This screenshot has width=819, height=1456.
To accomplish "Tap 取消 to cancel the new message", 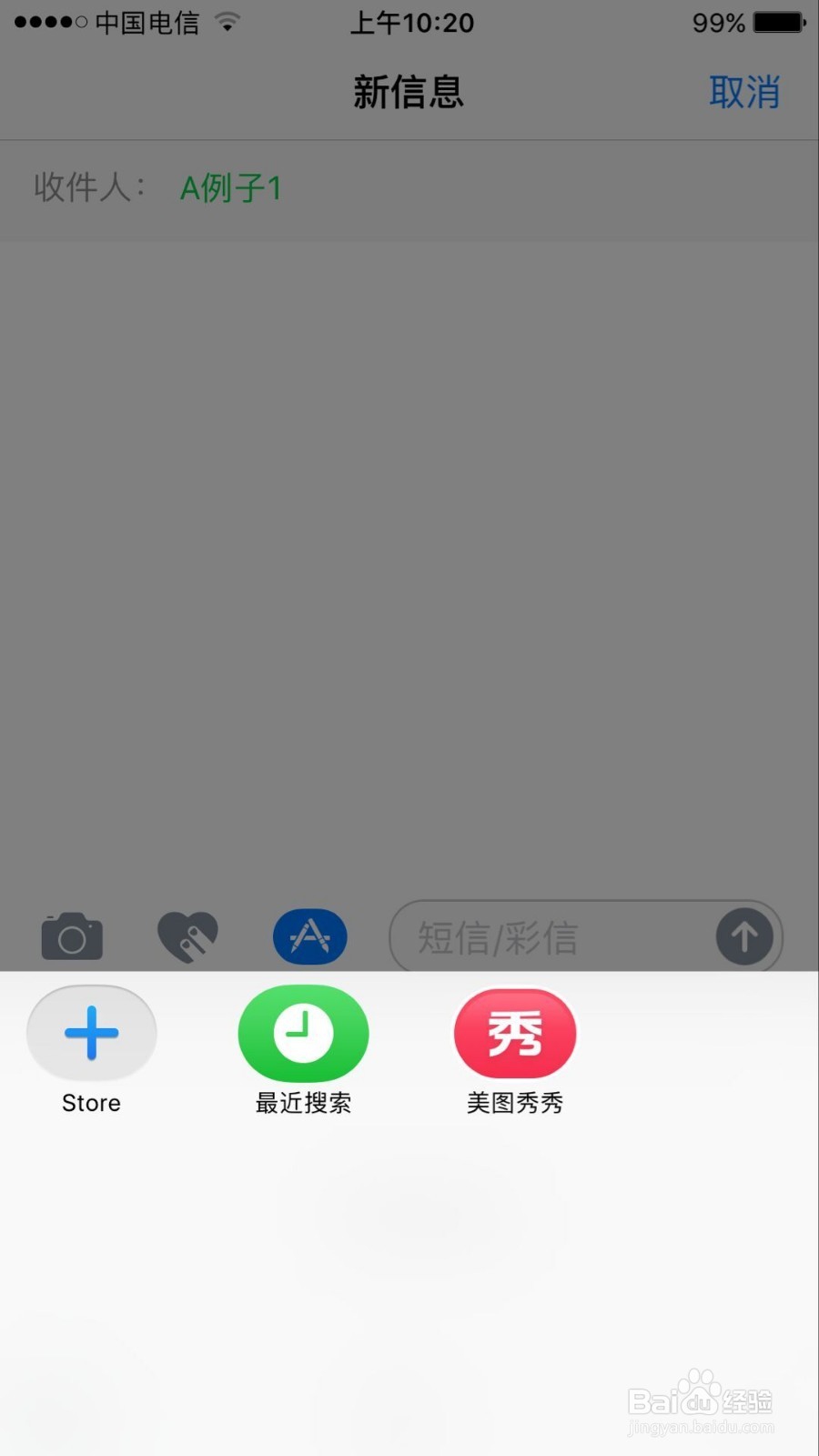I will [744, 91].
